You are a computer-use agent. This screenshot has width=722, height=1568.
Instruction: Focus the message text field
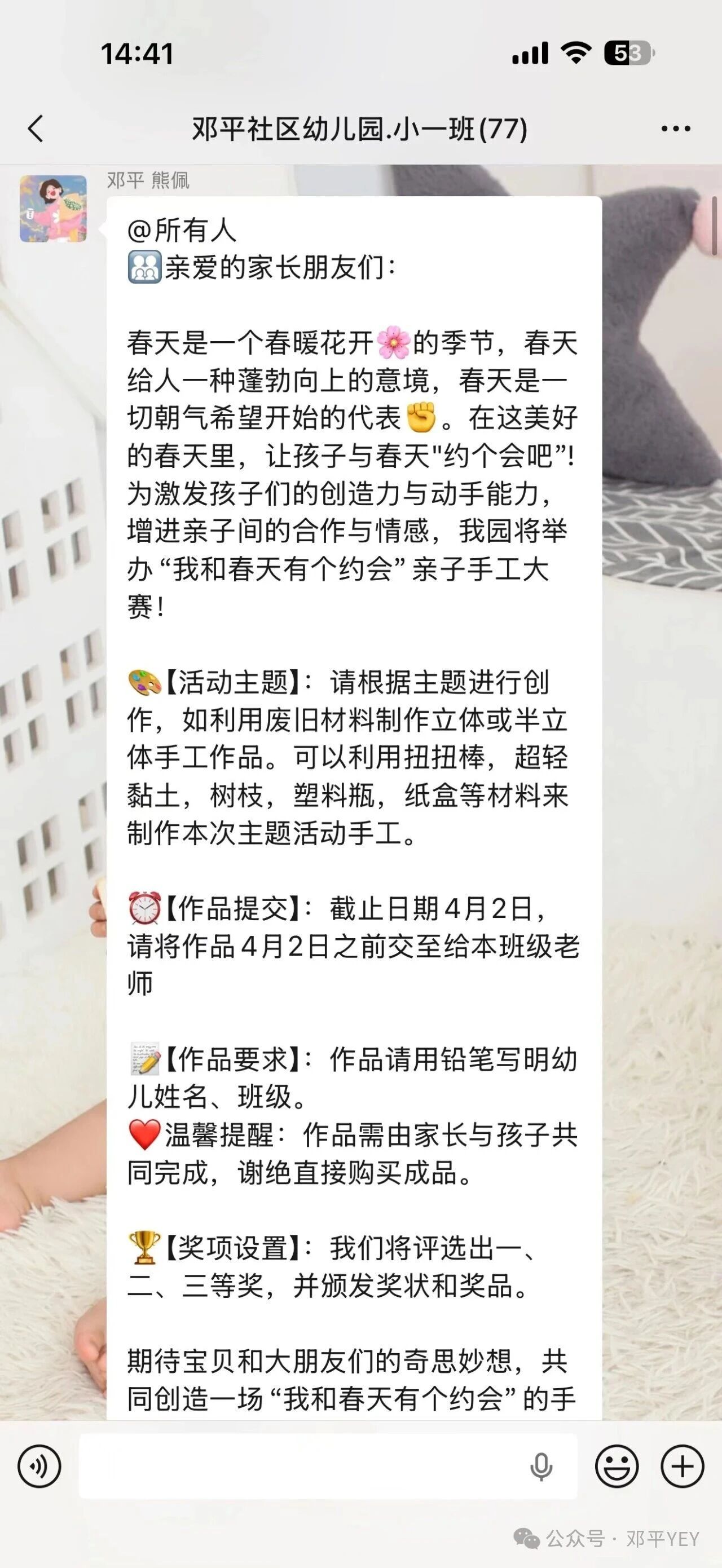(298, 1467)
